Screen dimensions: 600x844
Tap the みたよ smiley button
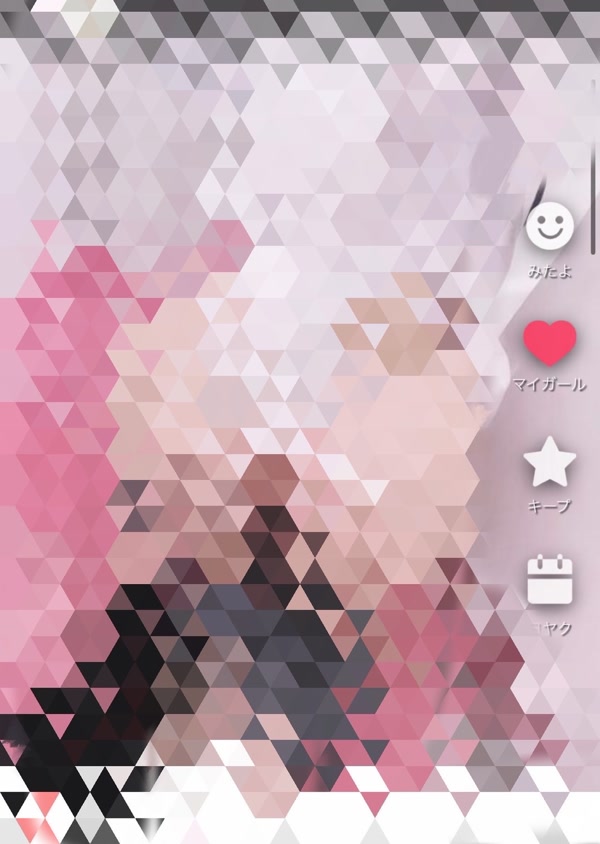click(549, 228)
